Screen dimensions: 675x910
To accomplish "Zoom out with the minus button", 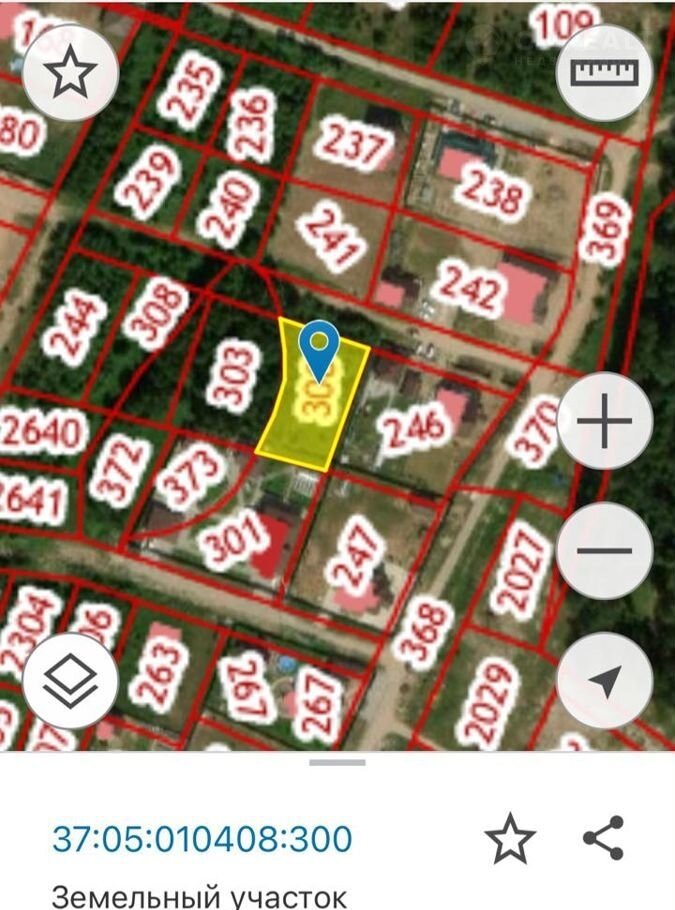I will (x=604, y=551).
